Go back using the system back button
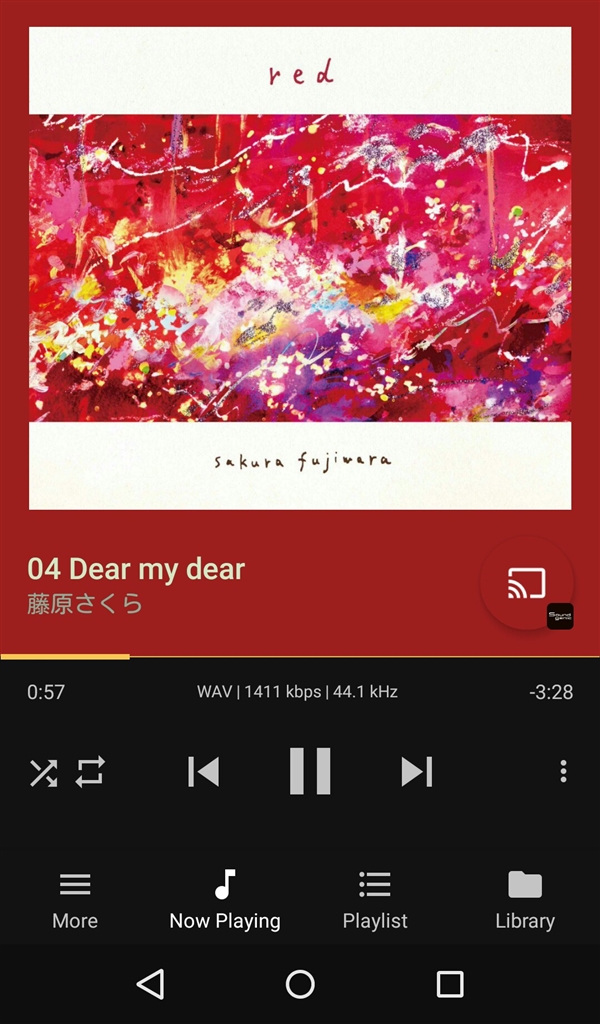The image size is (600, 1024). tap(150, 984)
